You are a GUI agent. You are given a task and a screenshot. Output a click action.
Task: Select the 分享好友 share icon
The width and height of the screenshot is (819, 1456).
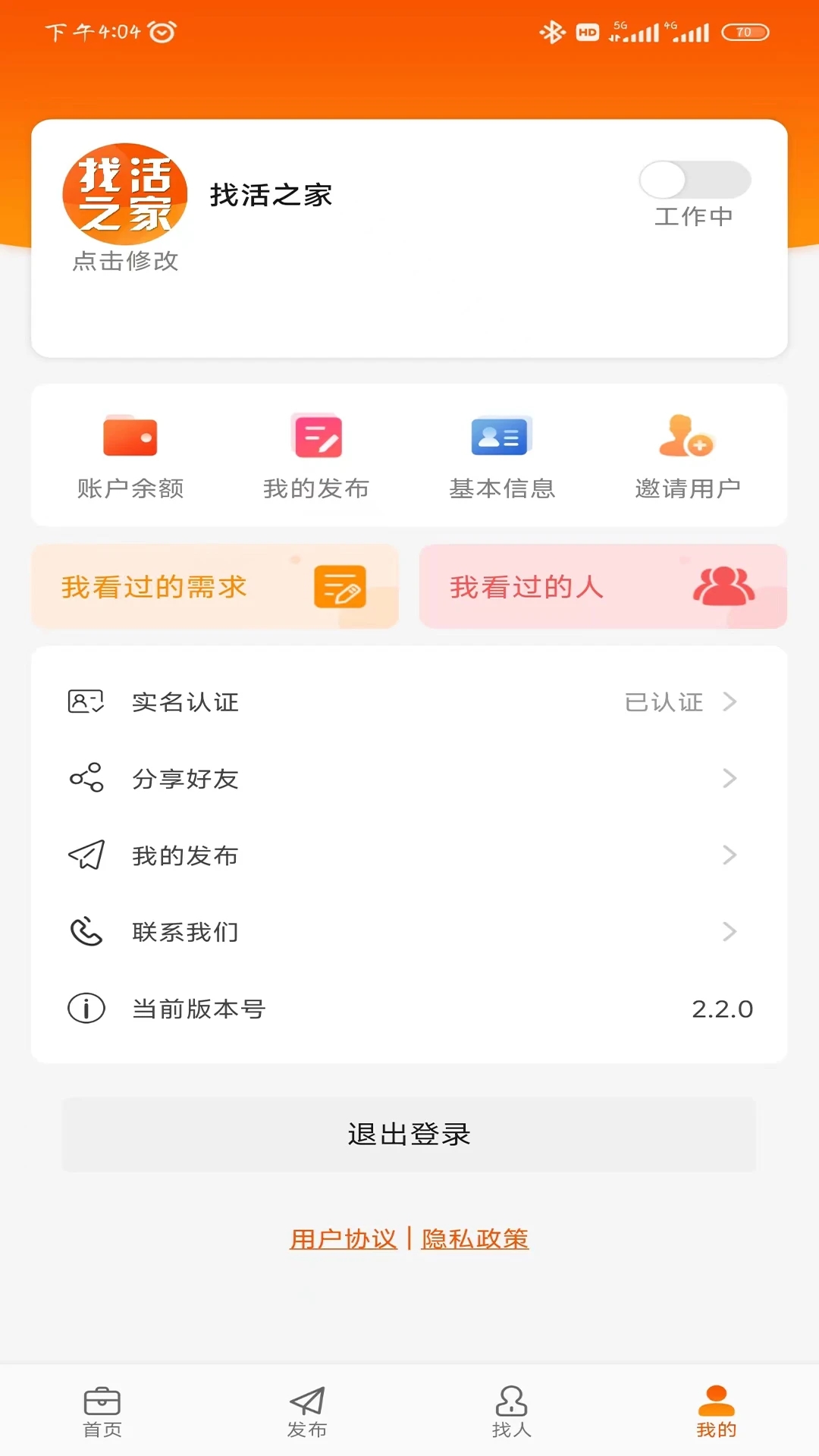(86, 777)
